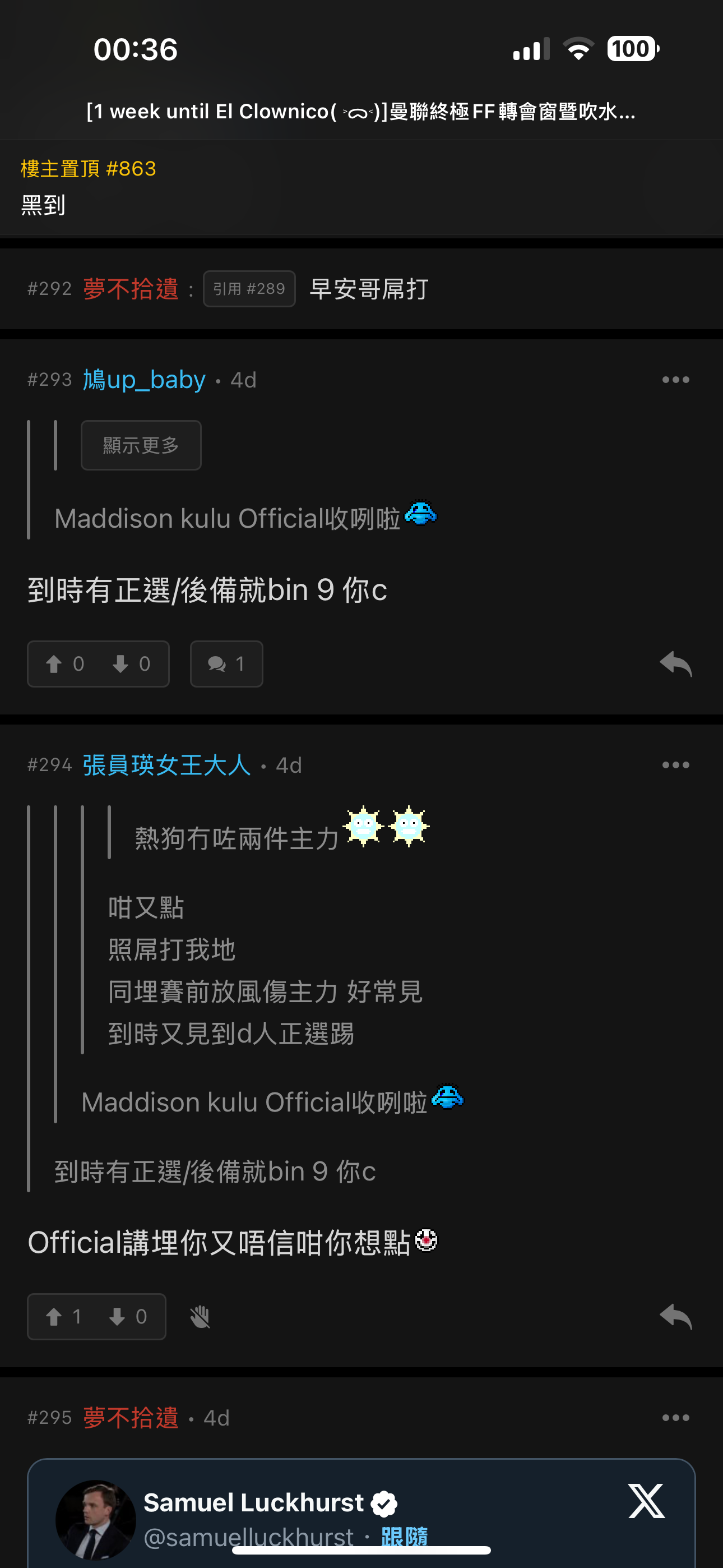Tap the hand icon under post #294
This screenshot has width=723, height=1568.
[200, 1317]
